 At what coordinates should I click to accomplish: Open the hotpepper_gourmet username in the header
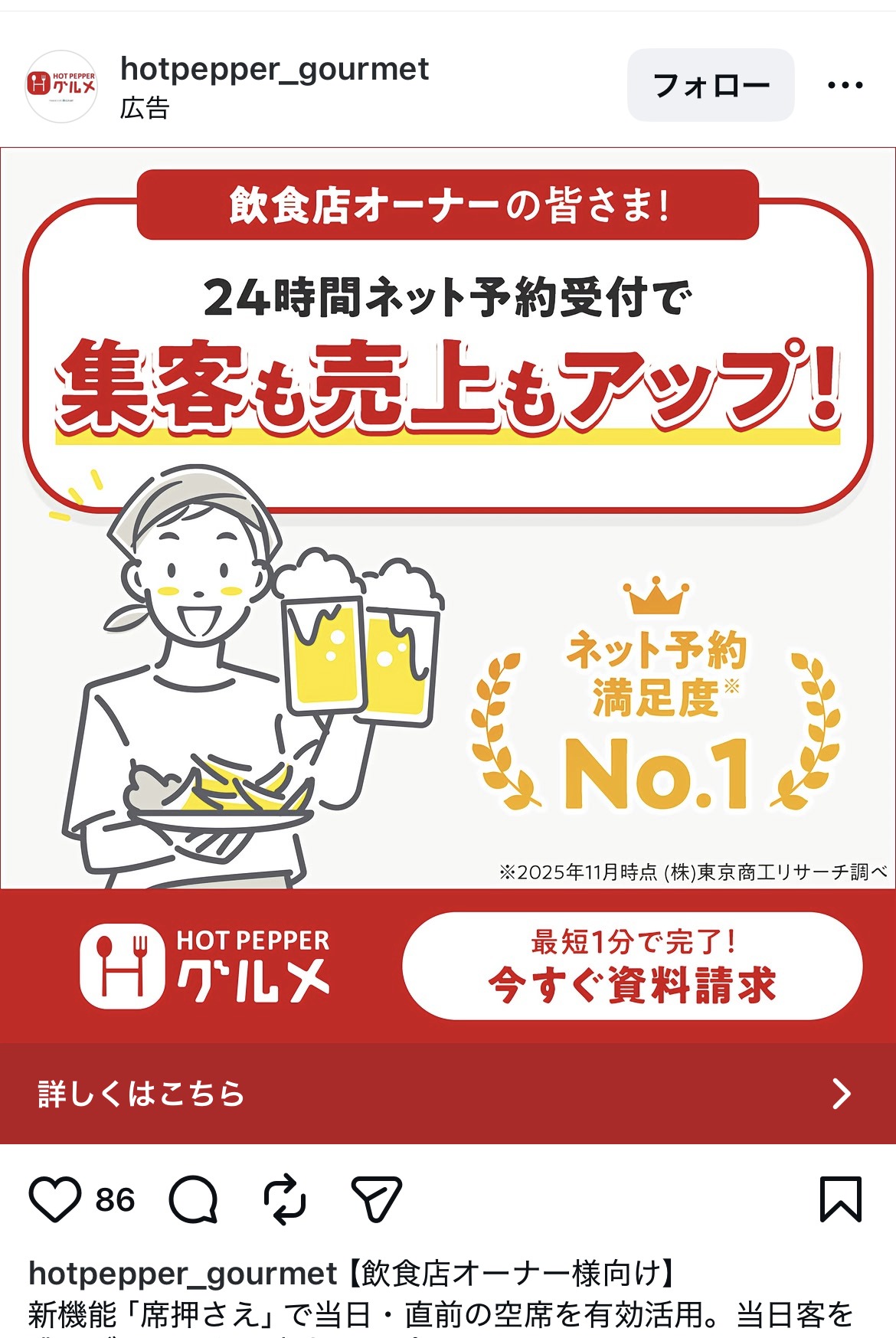(274, 70)
